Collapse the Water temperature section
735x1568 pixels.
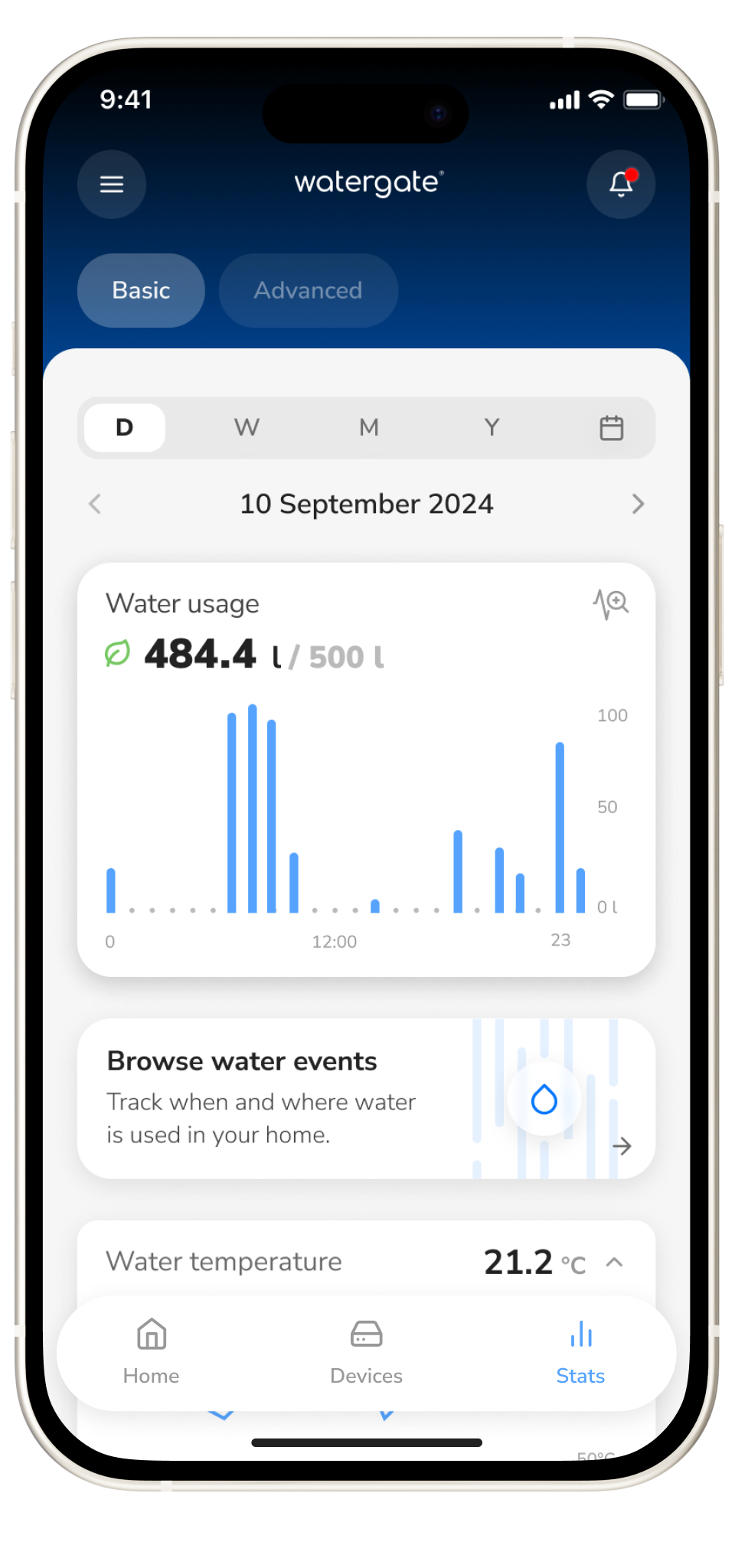614,1263
